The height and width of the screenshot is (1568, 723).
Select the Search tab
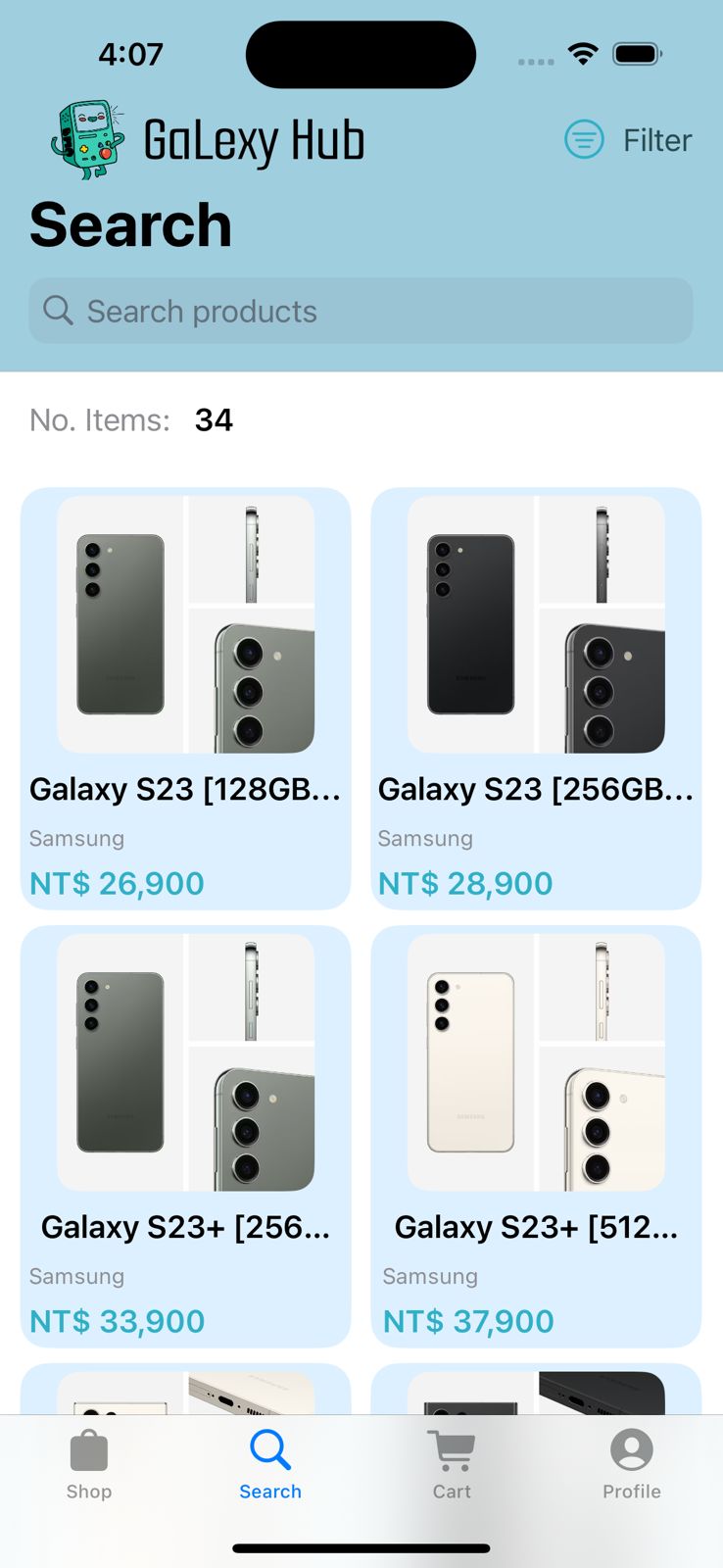[270, 1465]
